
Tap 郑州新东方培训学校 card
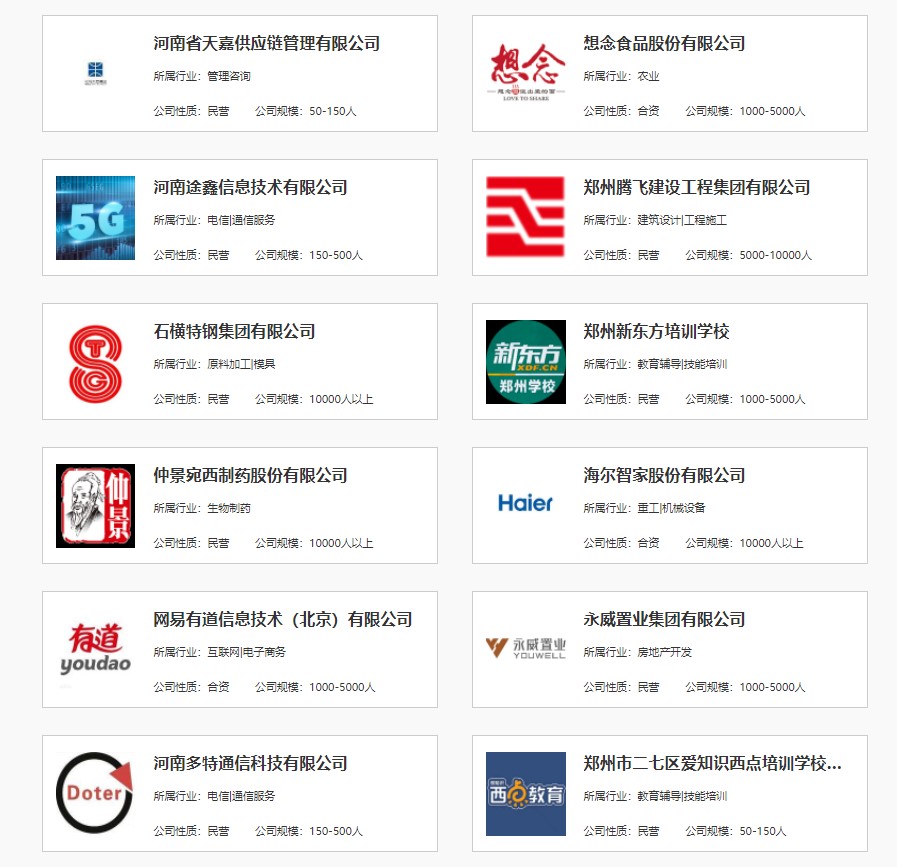[x=656, y=332]
